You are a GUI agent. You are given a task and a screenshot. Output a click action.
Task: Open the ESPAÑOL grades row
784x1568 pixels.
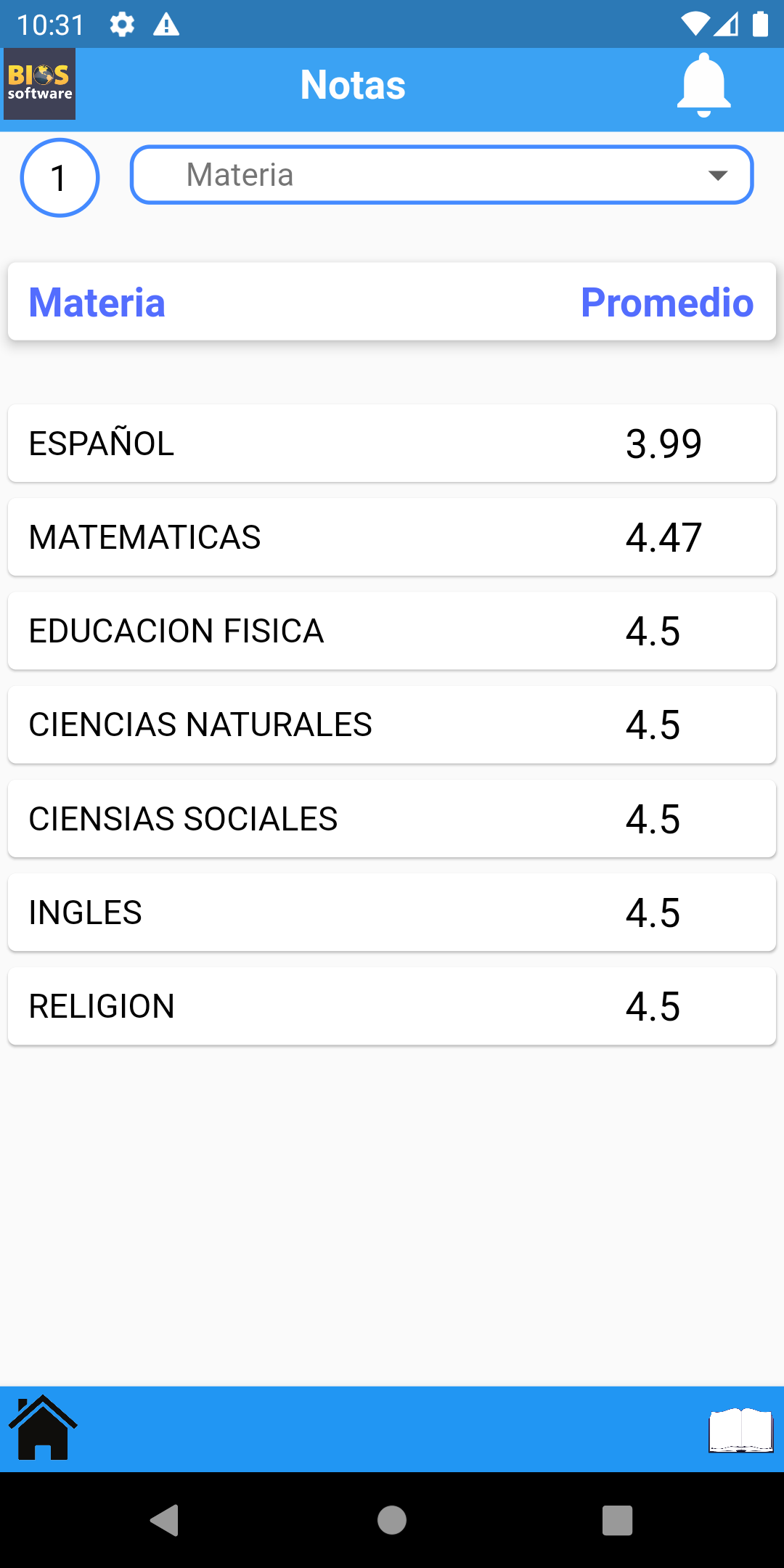pyautogui.click(x=392, y=444)
